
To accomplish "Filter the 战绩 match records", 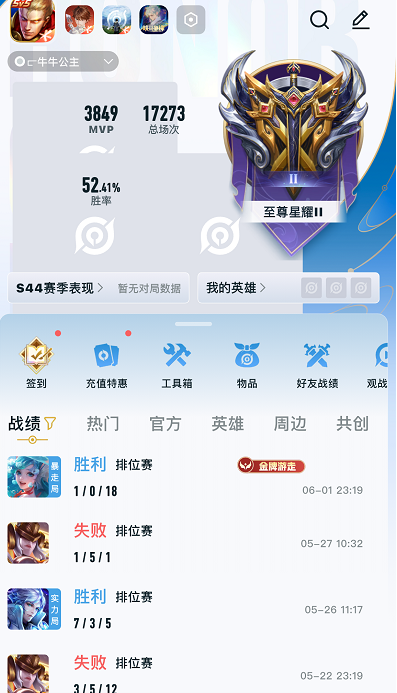I will pyautogui.click(x=50, y=423).
